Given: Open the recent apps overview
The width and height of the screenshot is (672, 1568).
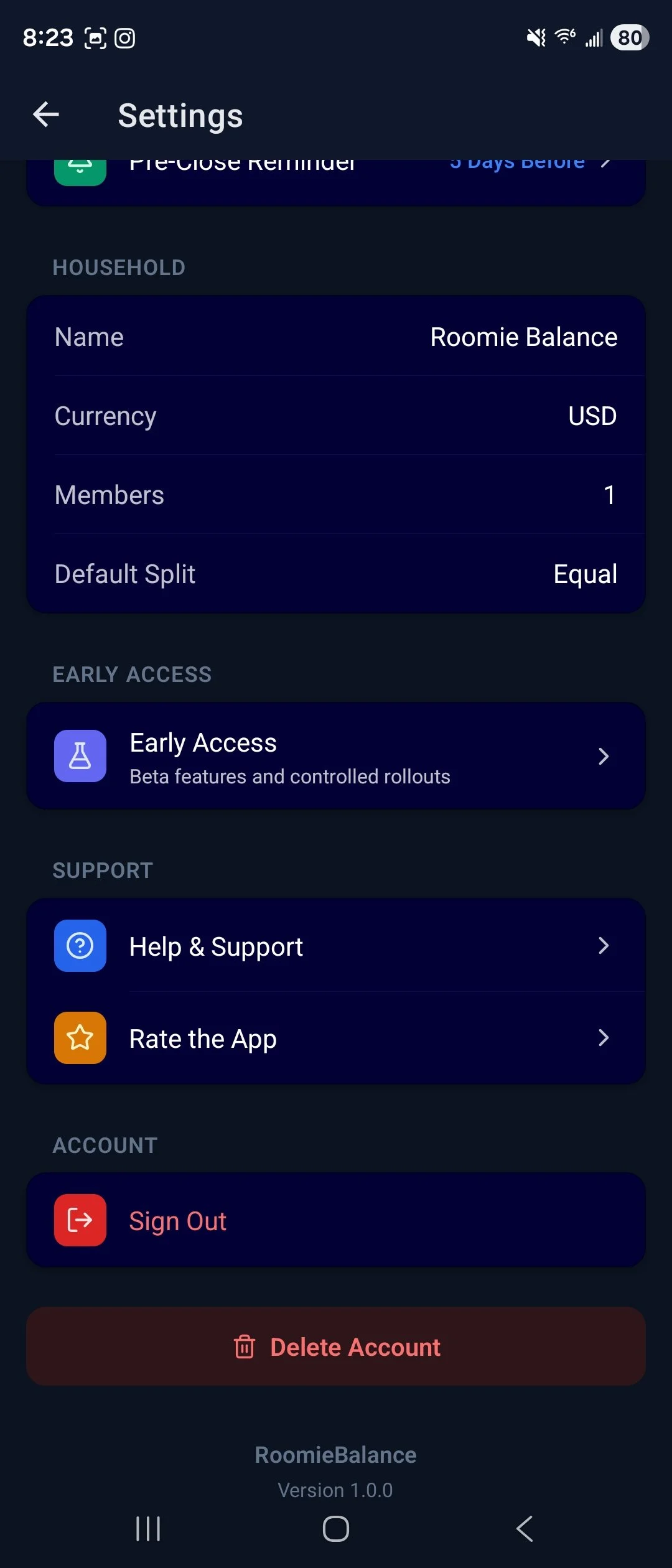Looking at the screenshot, I should (148, 1528).
